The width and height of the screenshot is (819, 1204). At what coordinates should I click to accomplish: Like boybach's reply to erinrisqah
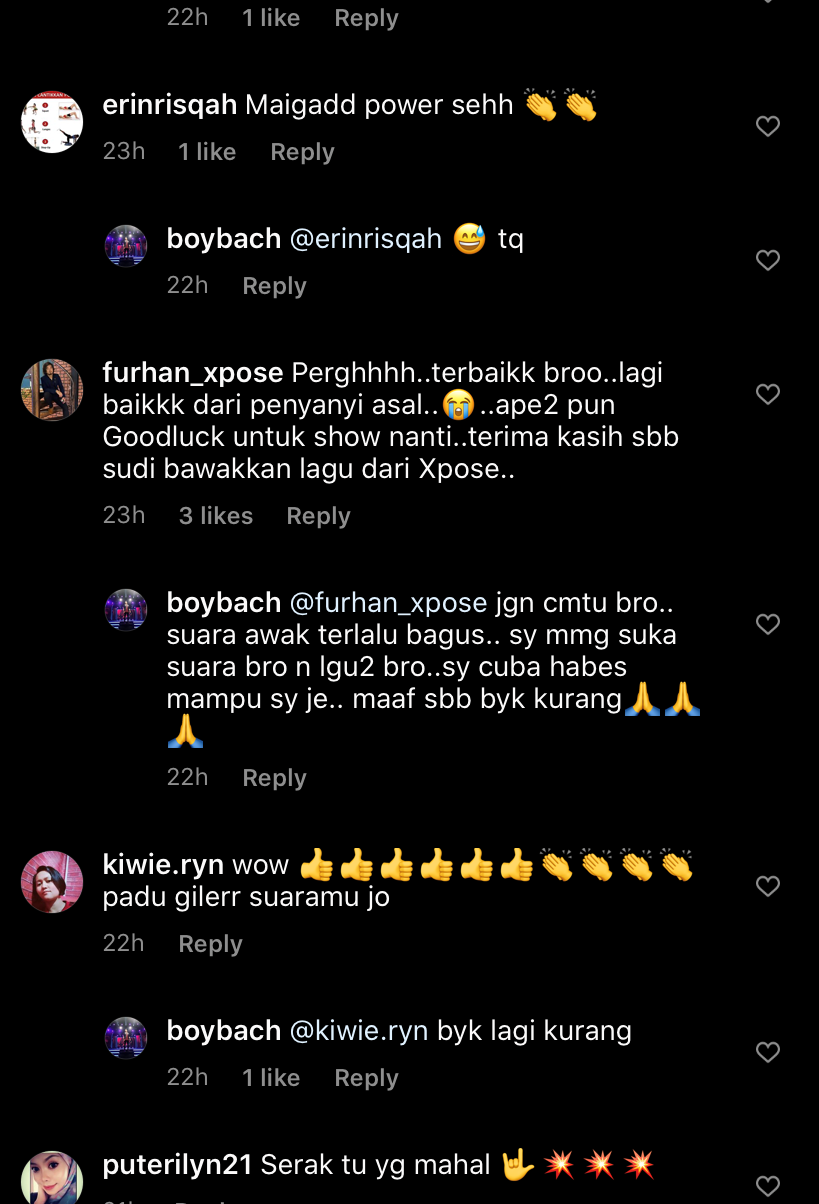767,260
